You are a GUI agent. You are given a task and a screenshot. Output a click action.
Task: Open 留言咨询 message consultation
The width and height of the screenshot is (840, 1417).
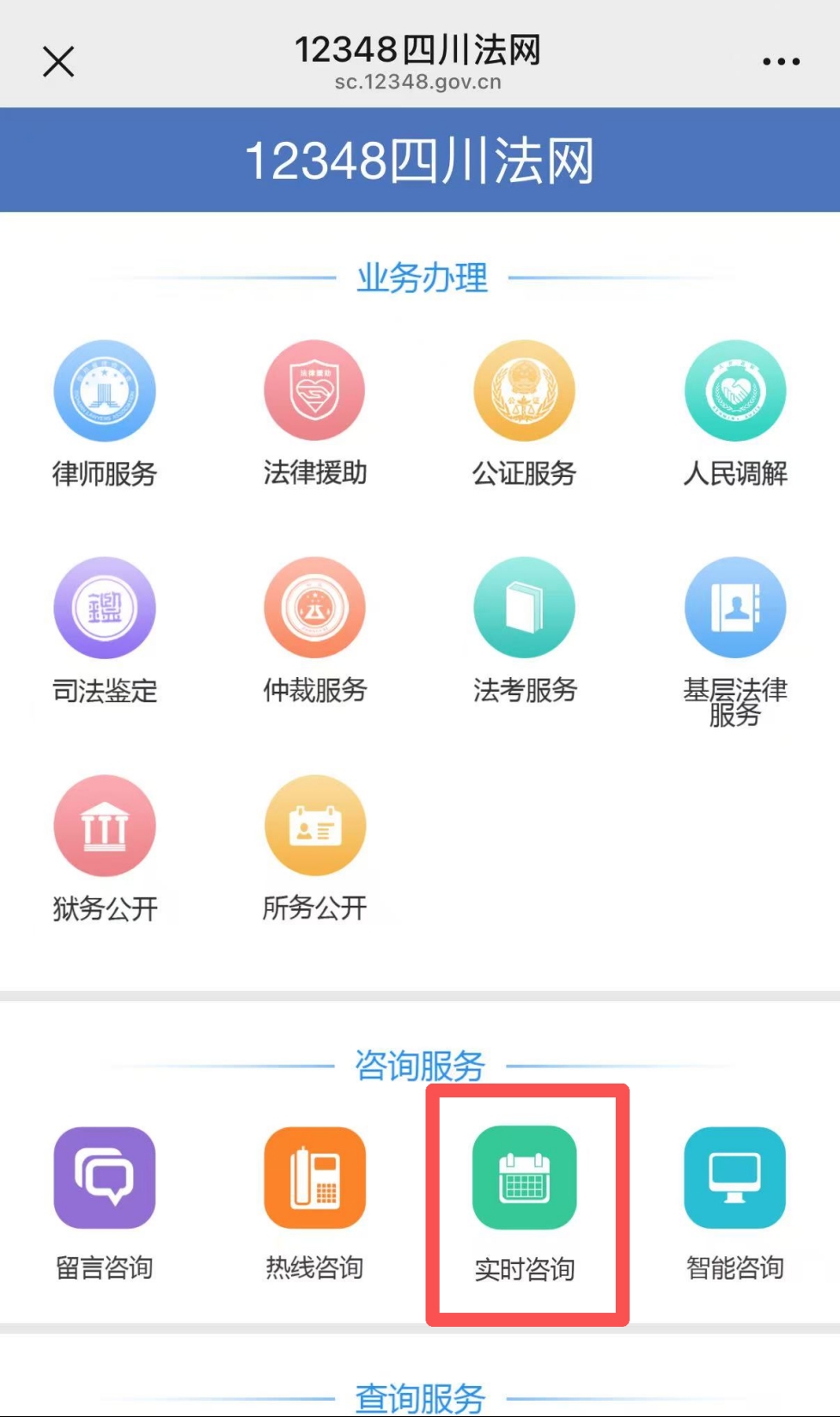click(105, 1178)
